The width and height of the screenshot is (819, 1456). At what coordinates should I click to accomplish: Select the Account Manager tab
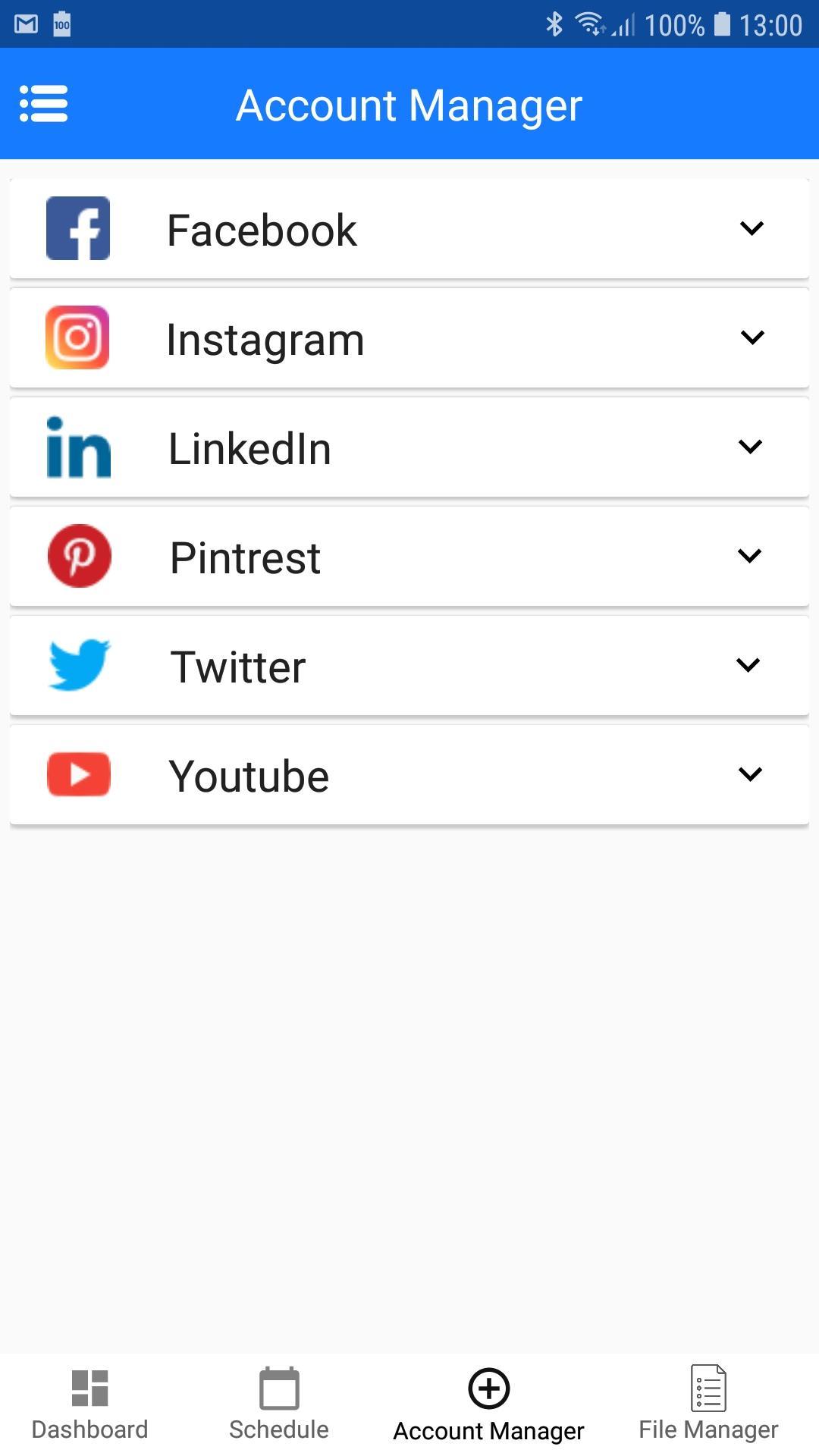coord(488,1404)
